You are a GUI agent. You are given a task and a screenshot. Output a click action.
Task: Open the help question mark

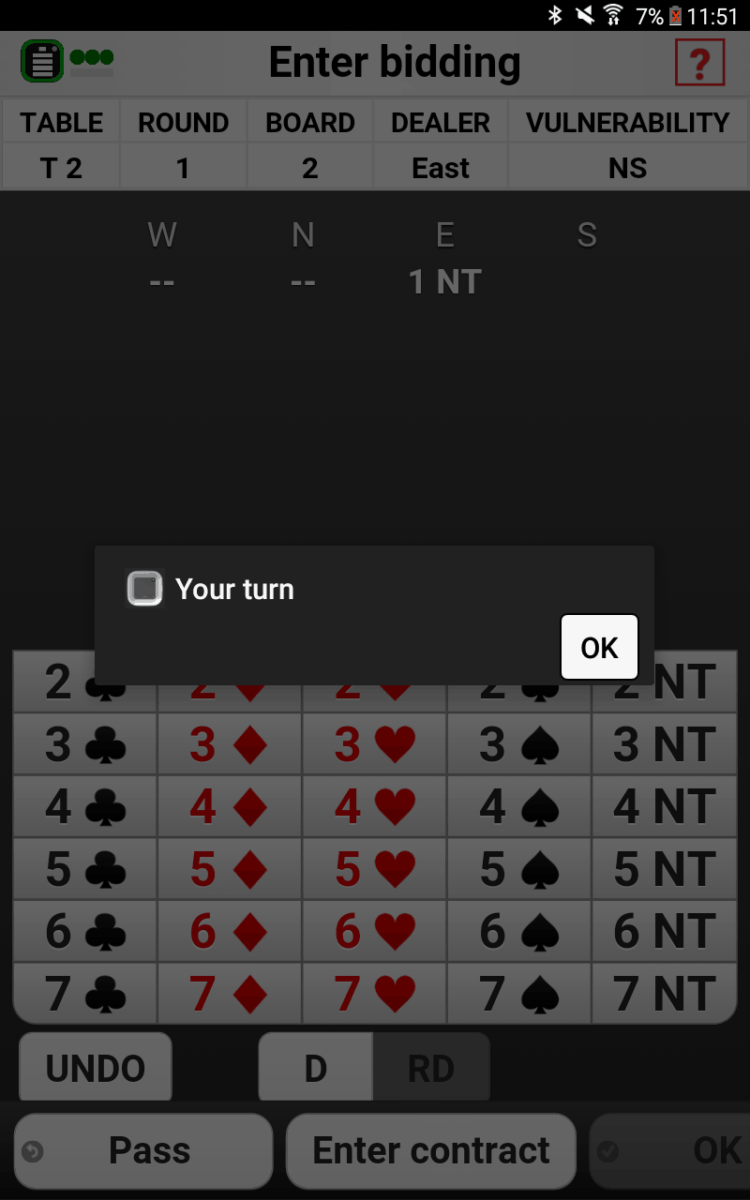(x=699, y=64)
